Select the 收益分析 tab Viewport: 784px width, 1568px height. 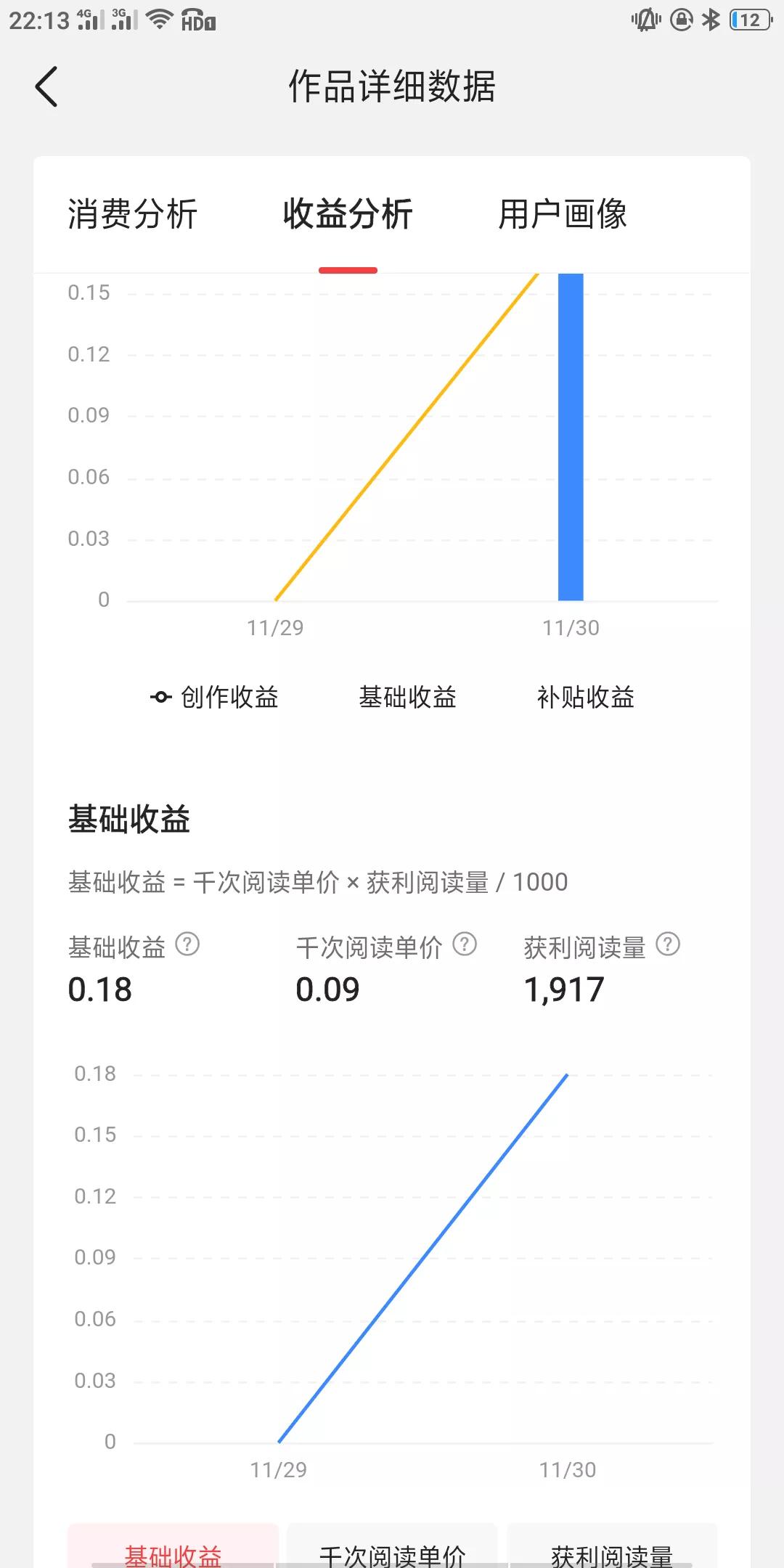click(x=348, y=214)
